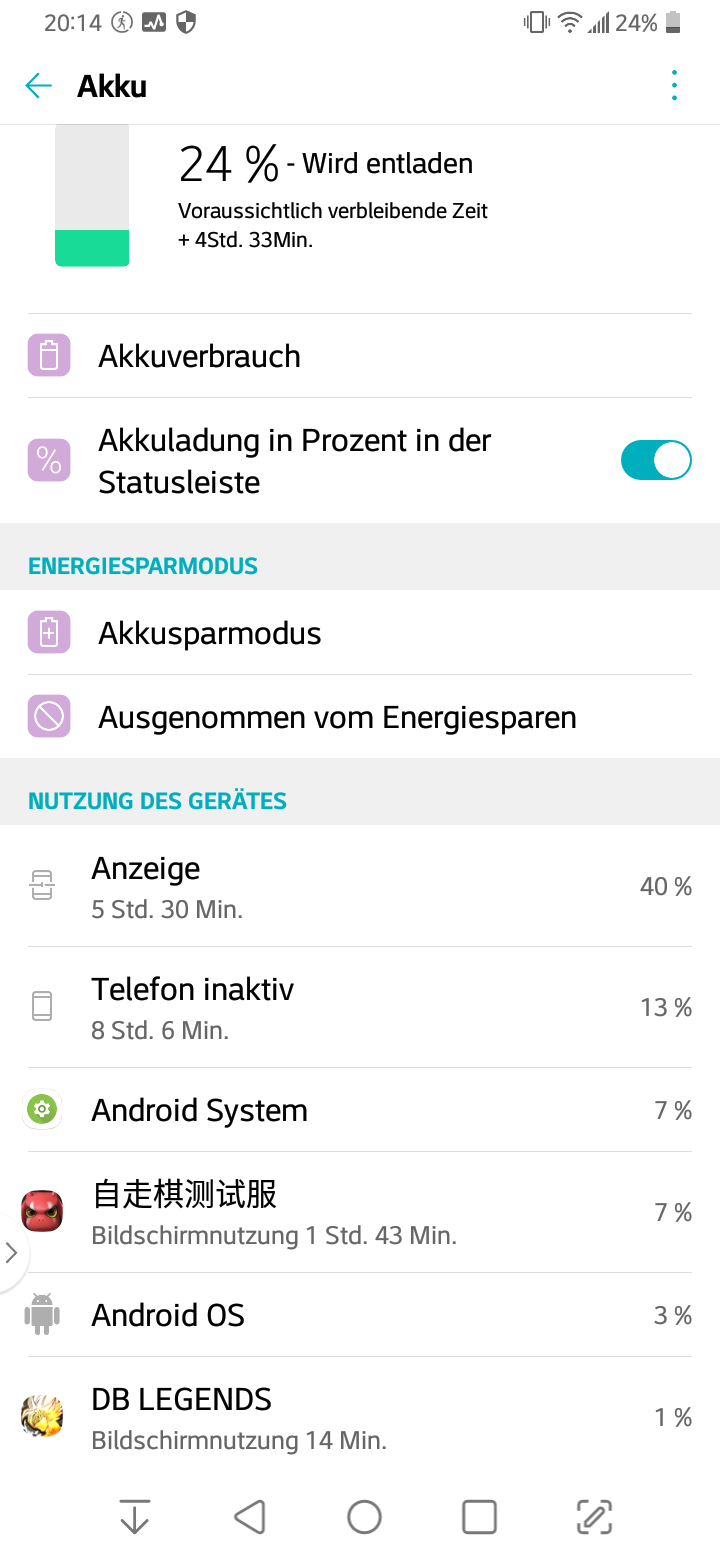Click the prohibition icon for Ausgenommen vom Energiesparen
The image size is (720, 1560).
pos(48,716)
